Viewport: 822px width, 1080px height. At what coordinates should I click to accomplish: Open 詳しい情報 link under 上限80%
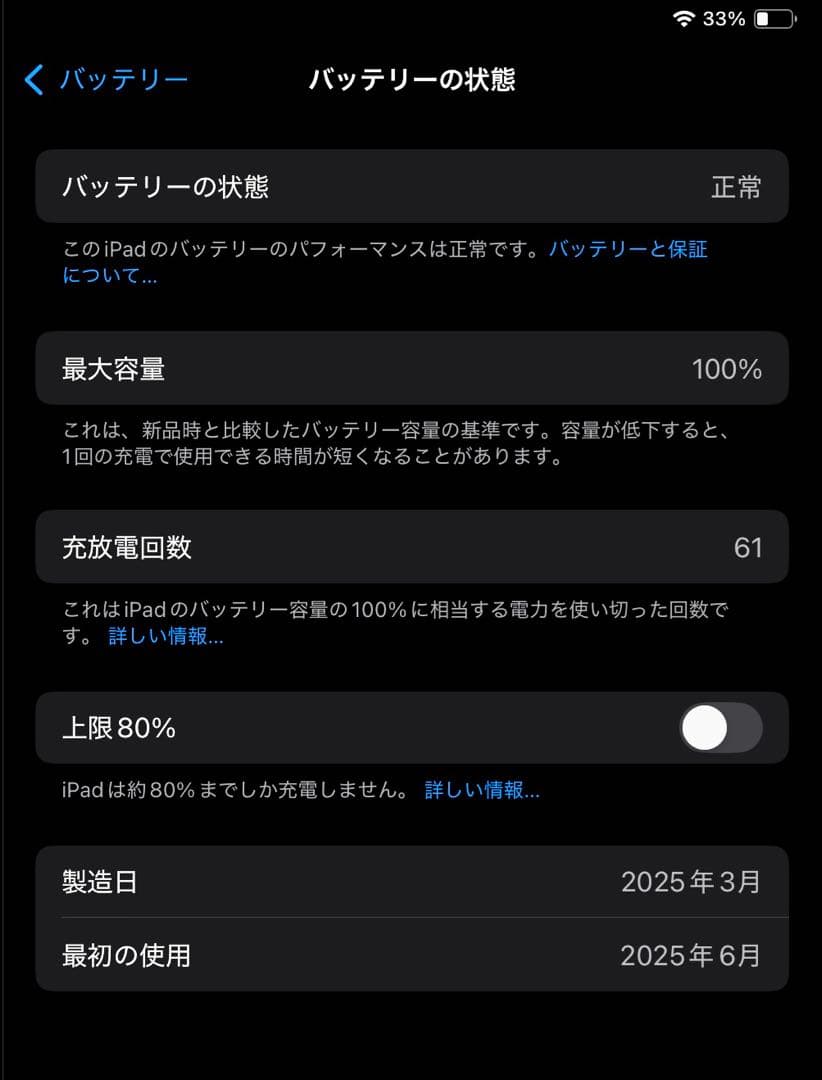482,789
